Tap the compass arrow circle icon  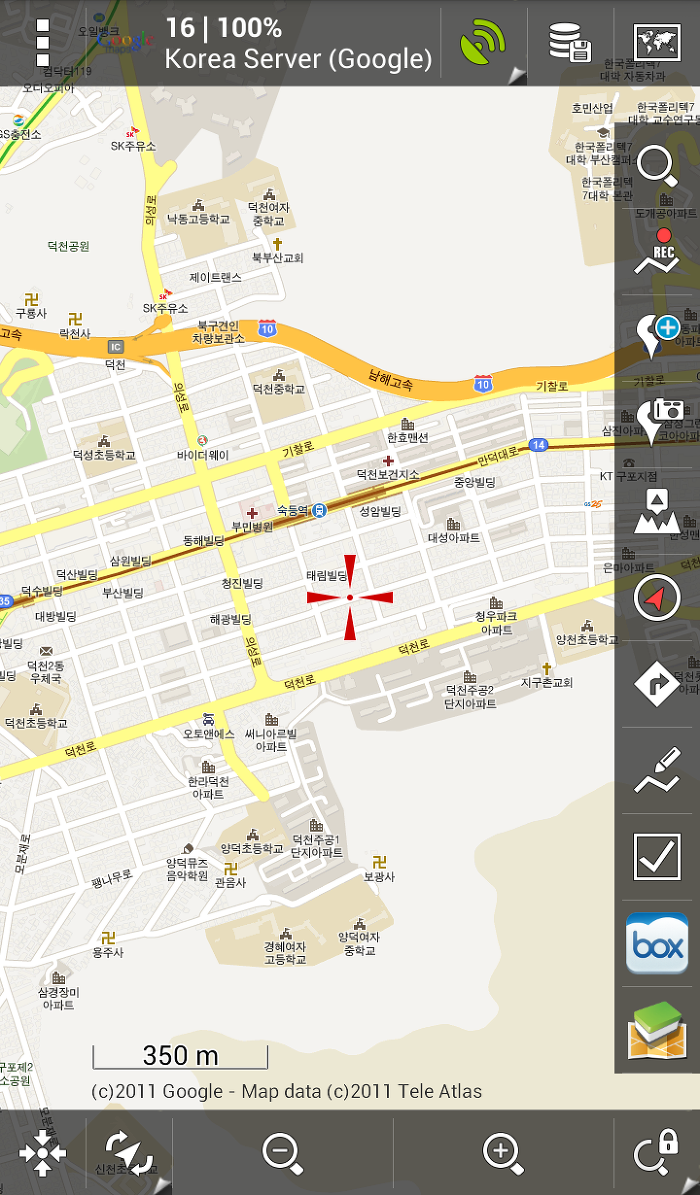pyautogui.click(x=657, y=597)
